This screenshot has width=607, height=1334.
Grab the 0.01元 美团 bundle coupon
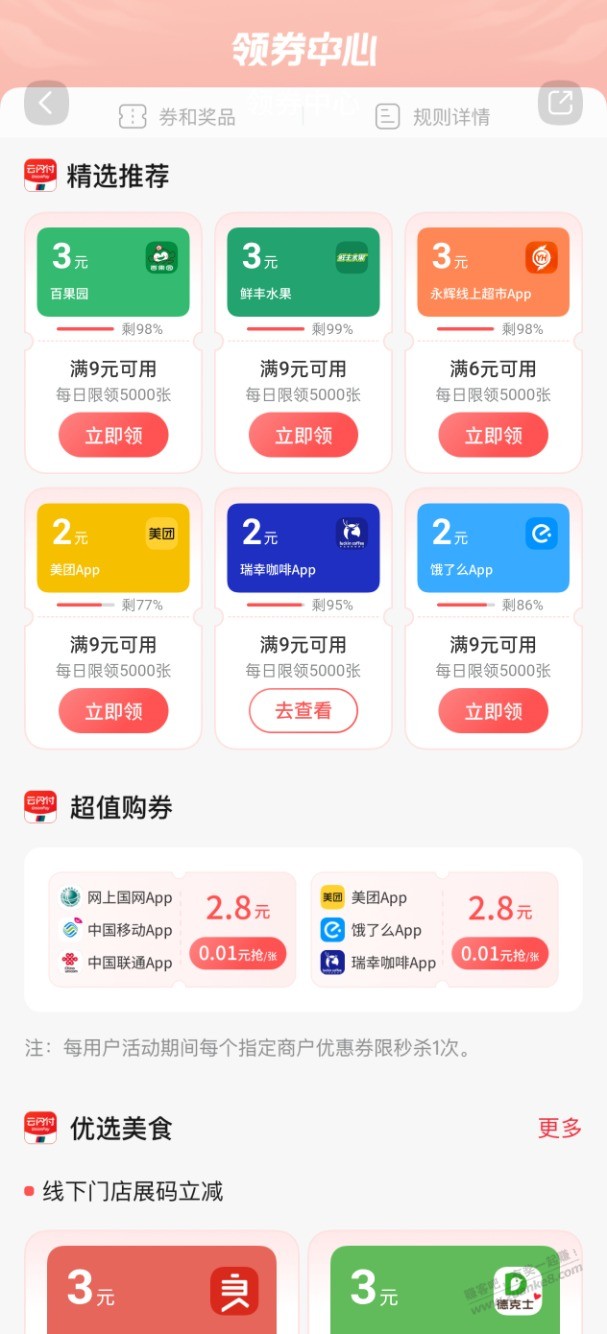coord(499,953)
